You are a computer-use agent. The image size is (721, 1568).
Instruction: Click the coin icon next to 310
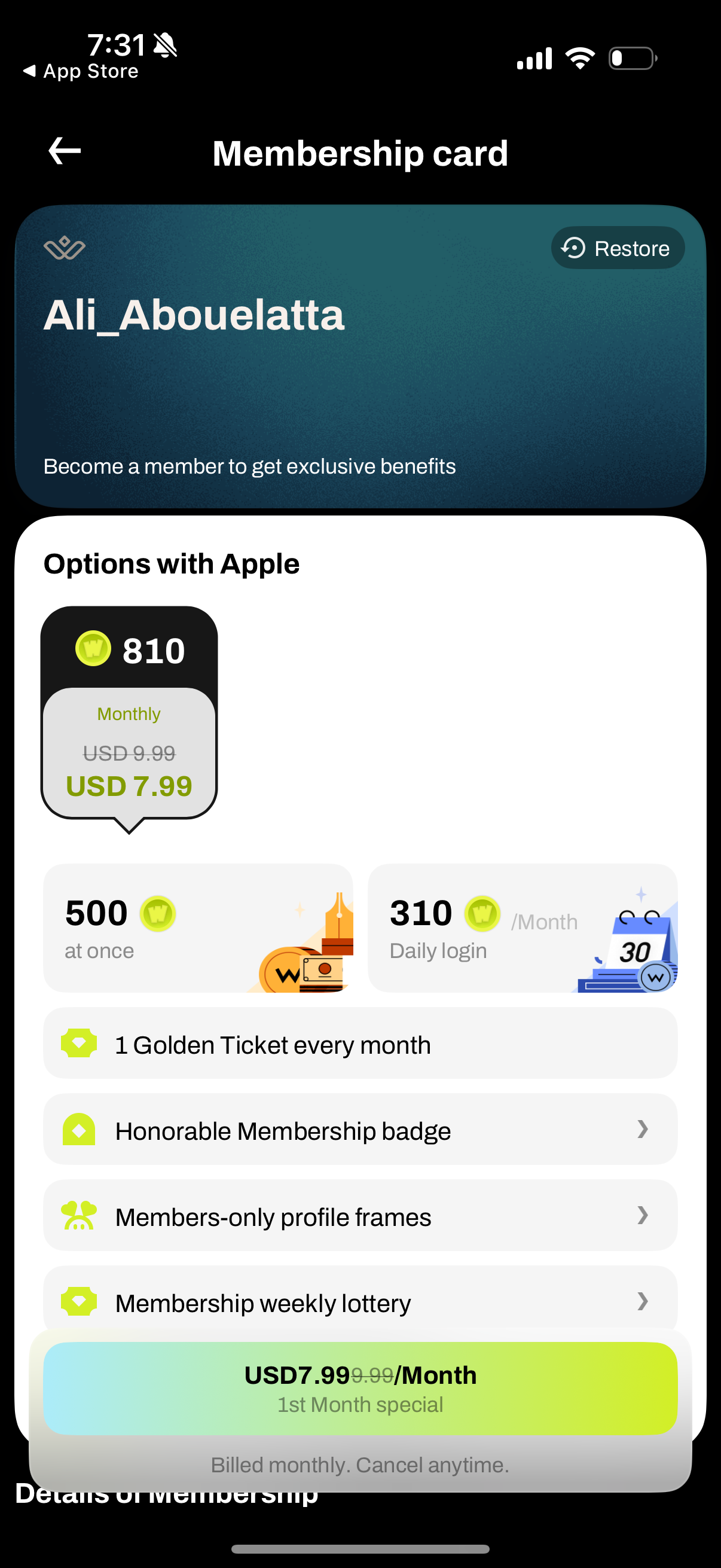click(483, 913)
